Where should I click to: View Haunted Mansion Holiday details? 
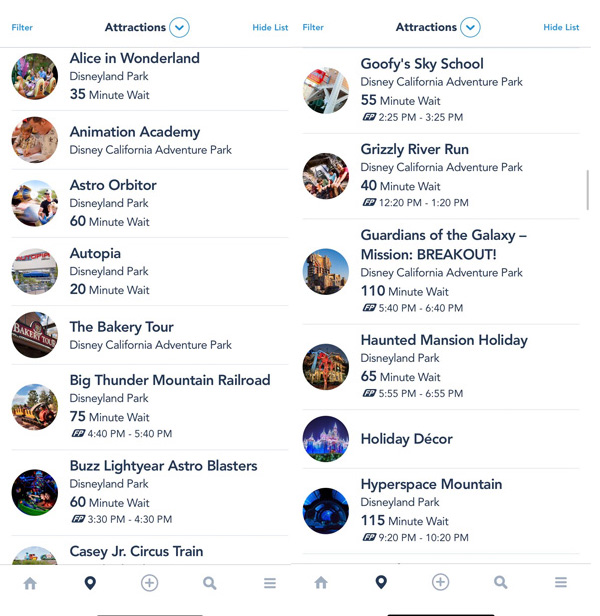click(x=443, y=341)
